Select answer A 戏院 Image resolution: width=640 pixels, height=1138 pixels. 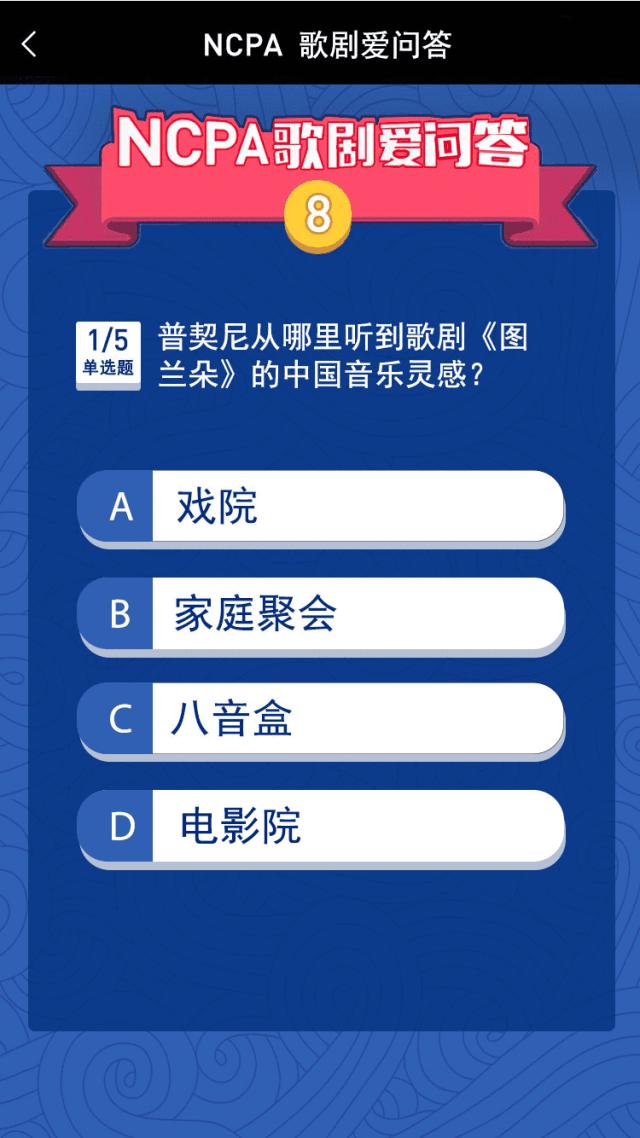(x=321, y=506)
